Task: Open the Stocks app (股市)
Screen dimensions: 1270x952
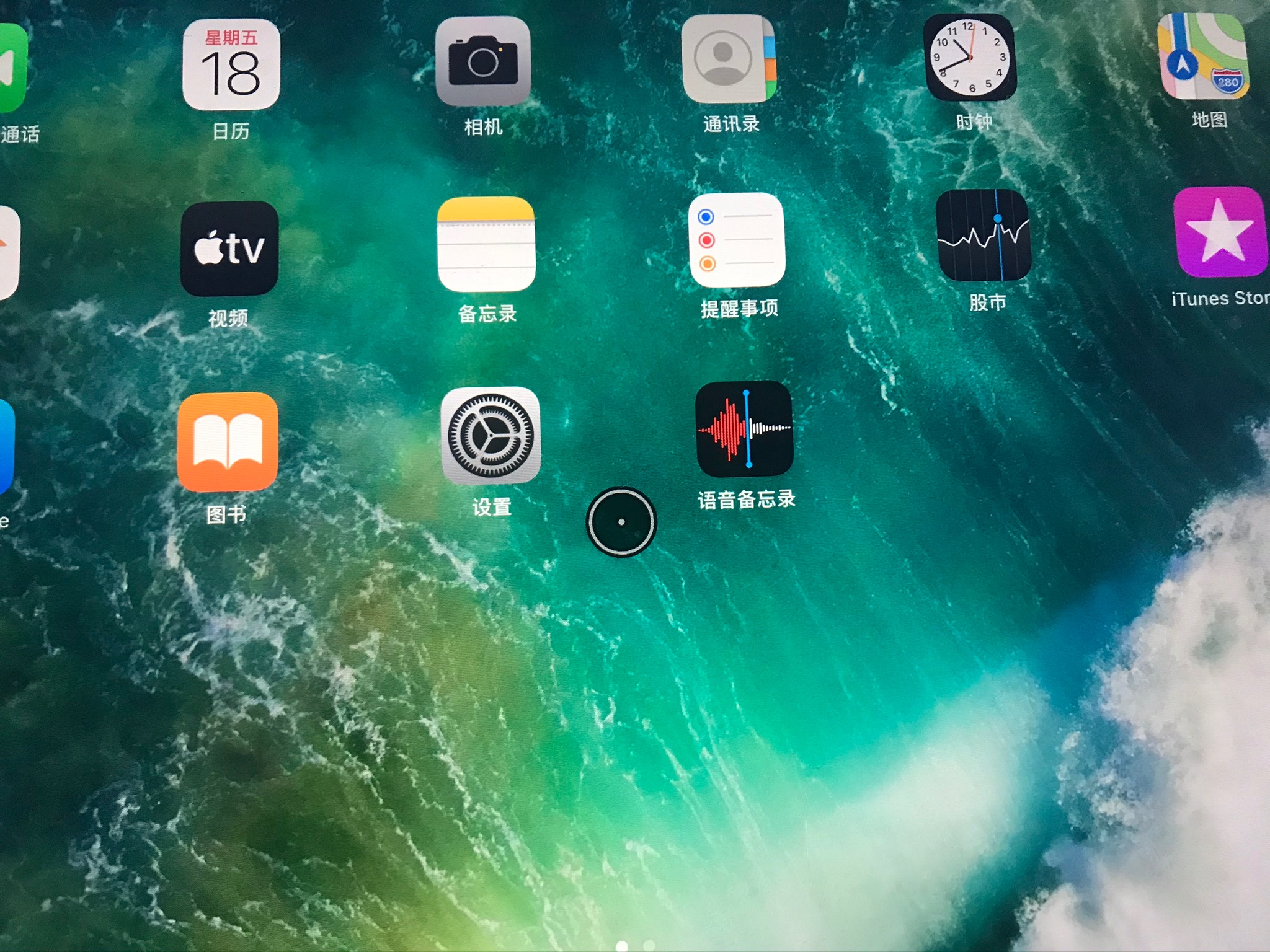Action: [984, 236]
